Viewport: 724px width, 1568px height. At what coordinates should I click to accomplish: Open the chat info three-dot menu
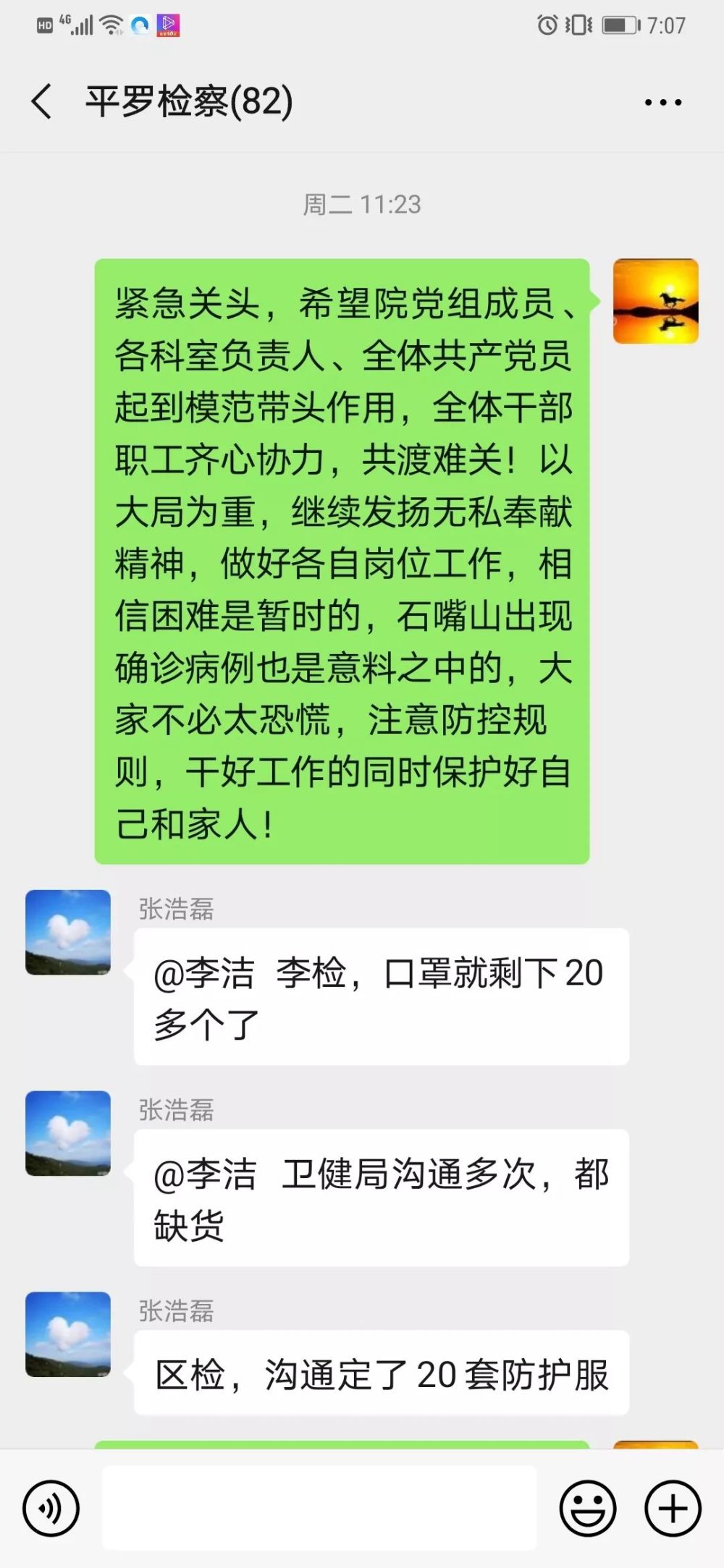coord(663,103)
